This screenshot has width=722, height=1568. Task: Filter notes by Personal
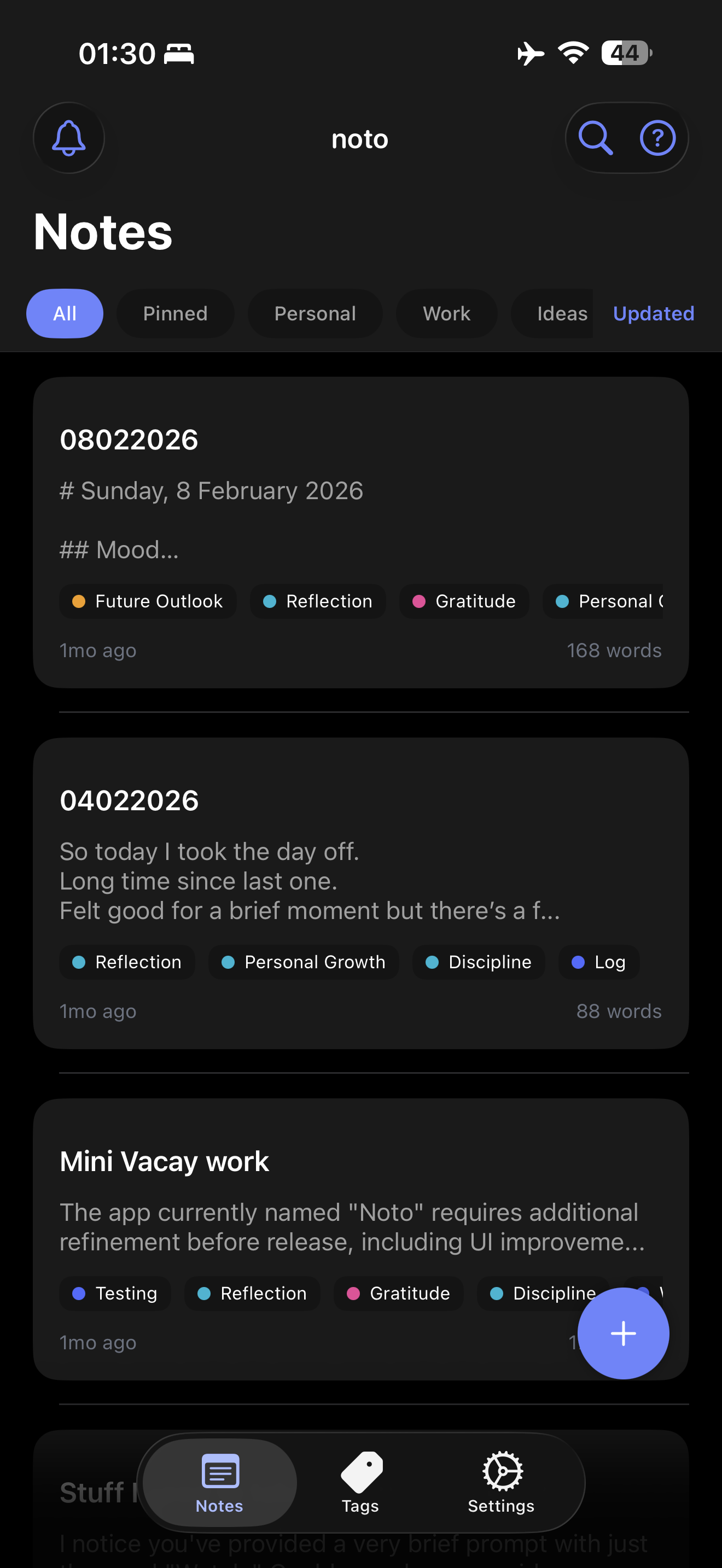click(x=315, y=313)
